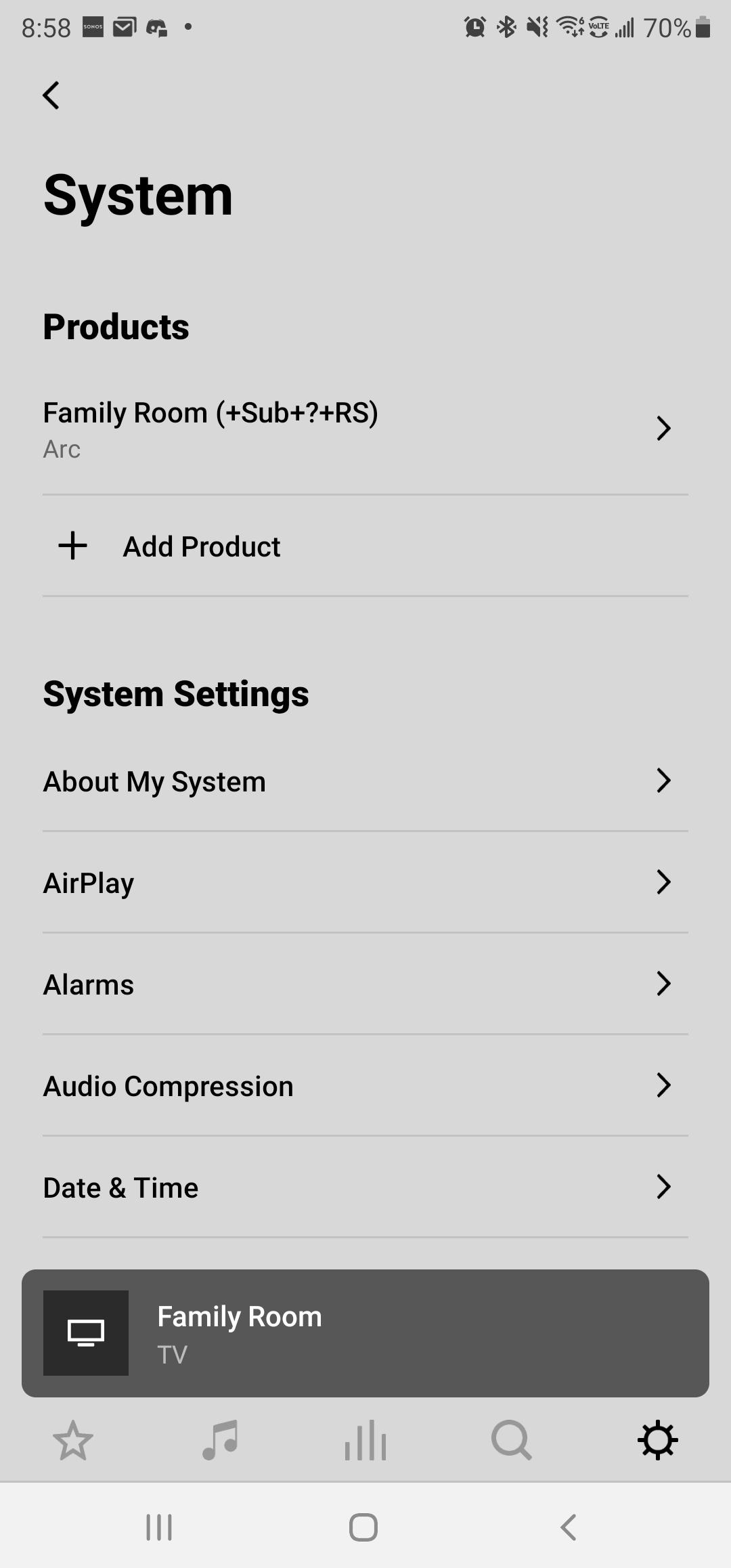Open the Rooms bars icon in bottom navigation
Screen dimensions: 731x1568
coord(365,1441)
